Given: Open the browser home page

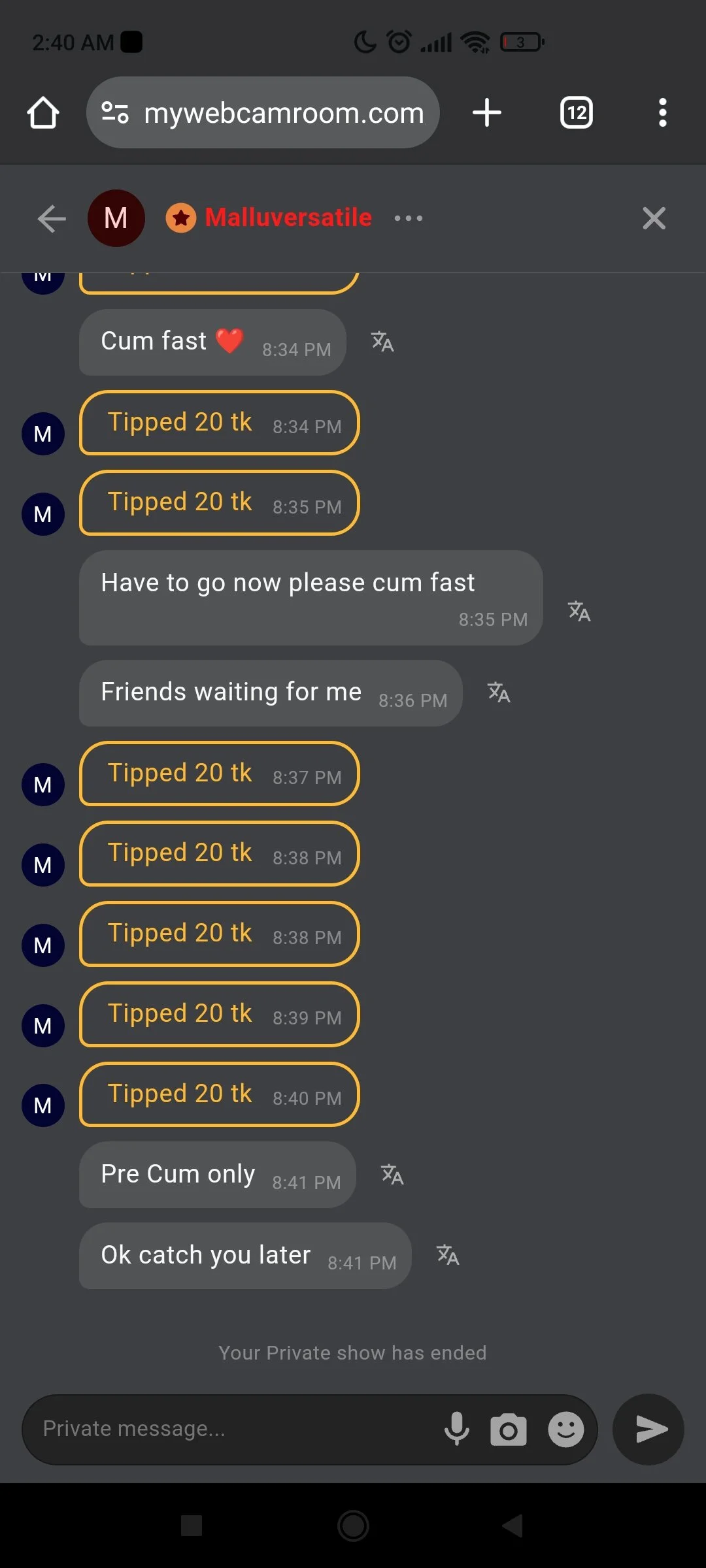Looking at the screenshot, I should (x=43, y=113).
